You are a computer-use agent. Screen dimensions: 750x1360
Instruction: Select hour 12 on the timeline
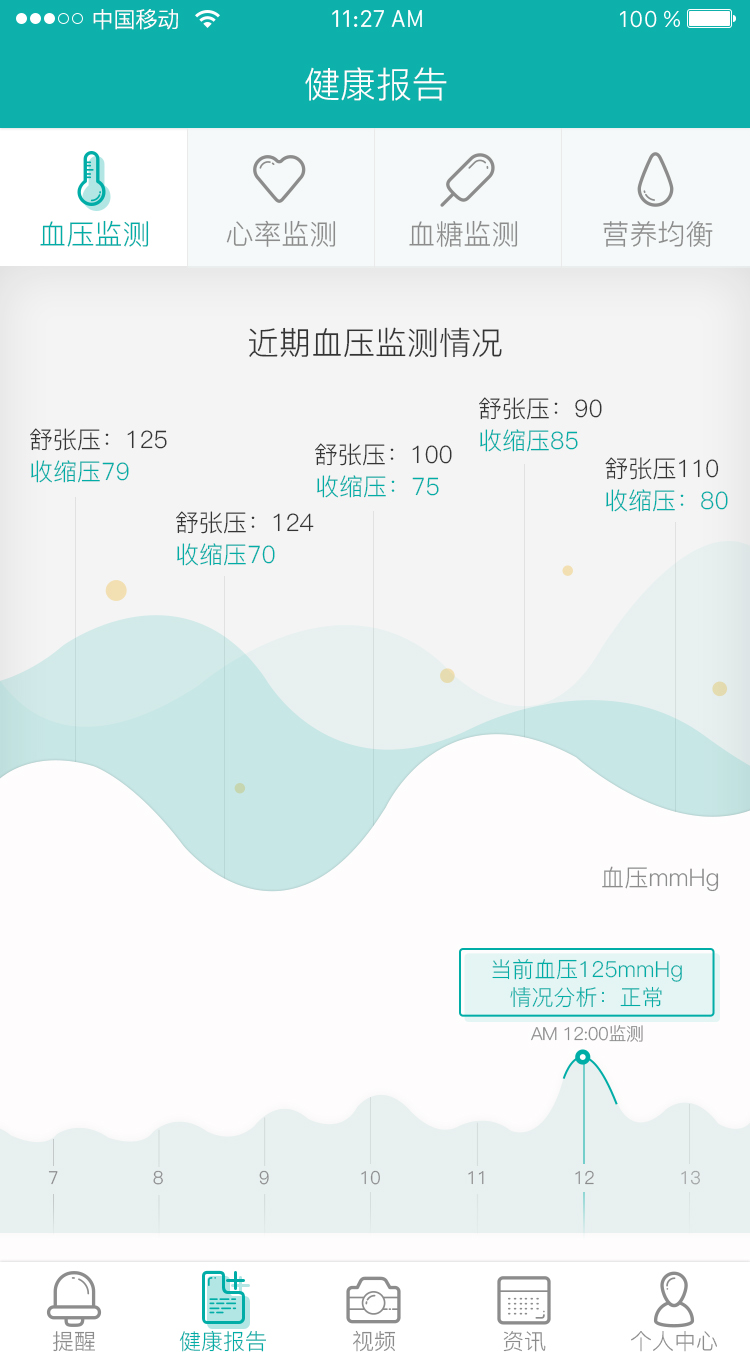(x=584, y=1178)
